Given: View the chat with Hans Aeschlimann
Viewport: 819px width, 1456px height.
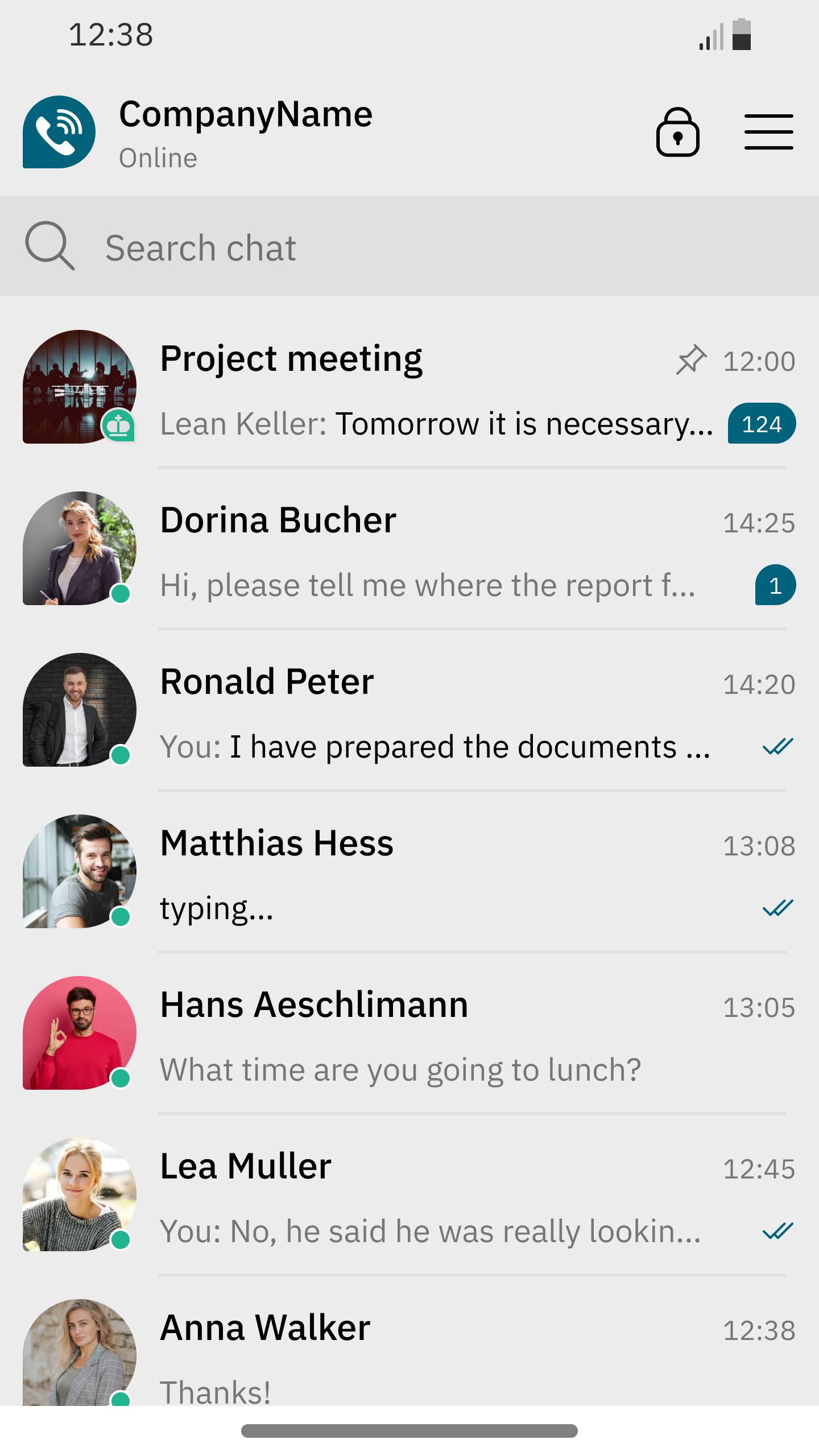Looking at the screenshot, I should pos(409,1034).
